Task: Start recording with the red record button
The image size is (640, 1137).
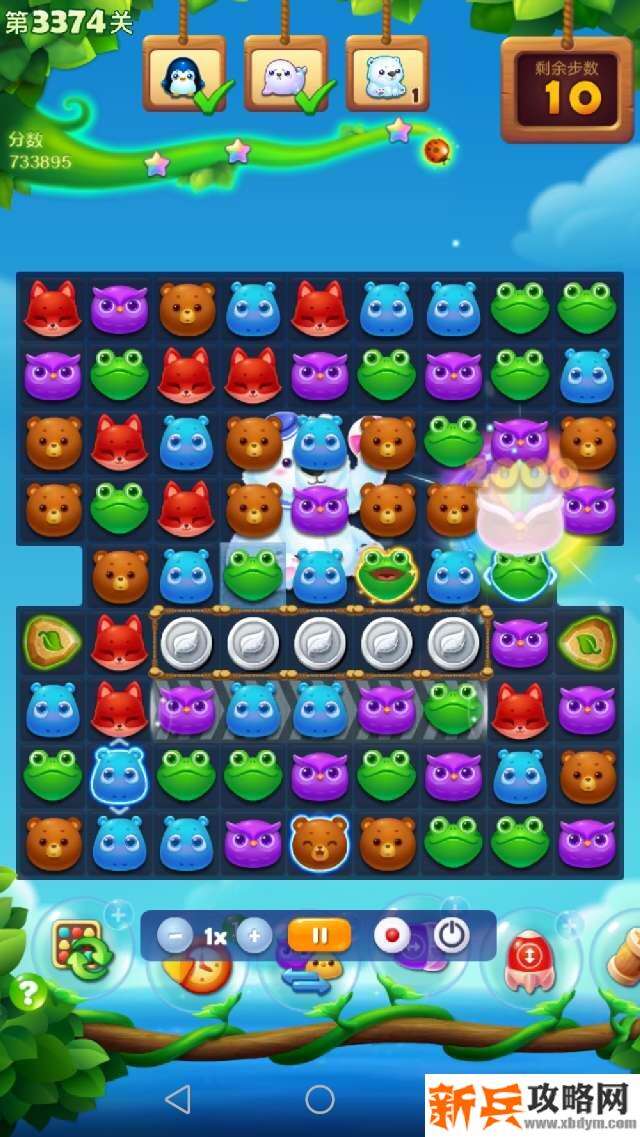Action: [x=392, y=936]
